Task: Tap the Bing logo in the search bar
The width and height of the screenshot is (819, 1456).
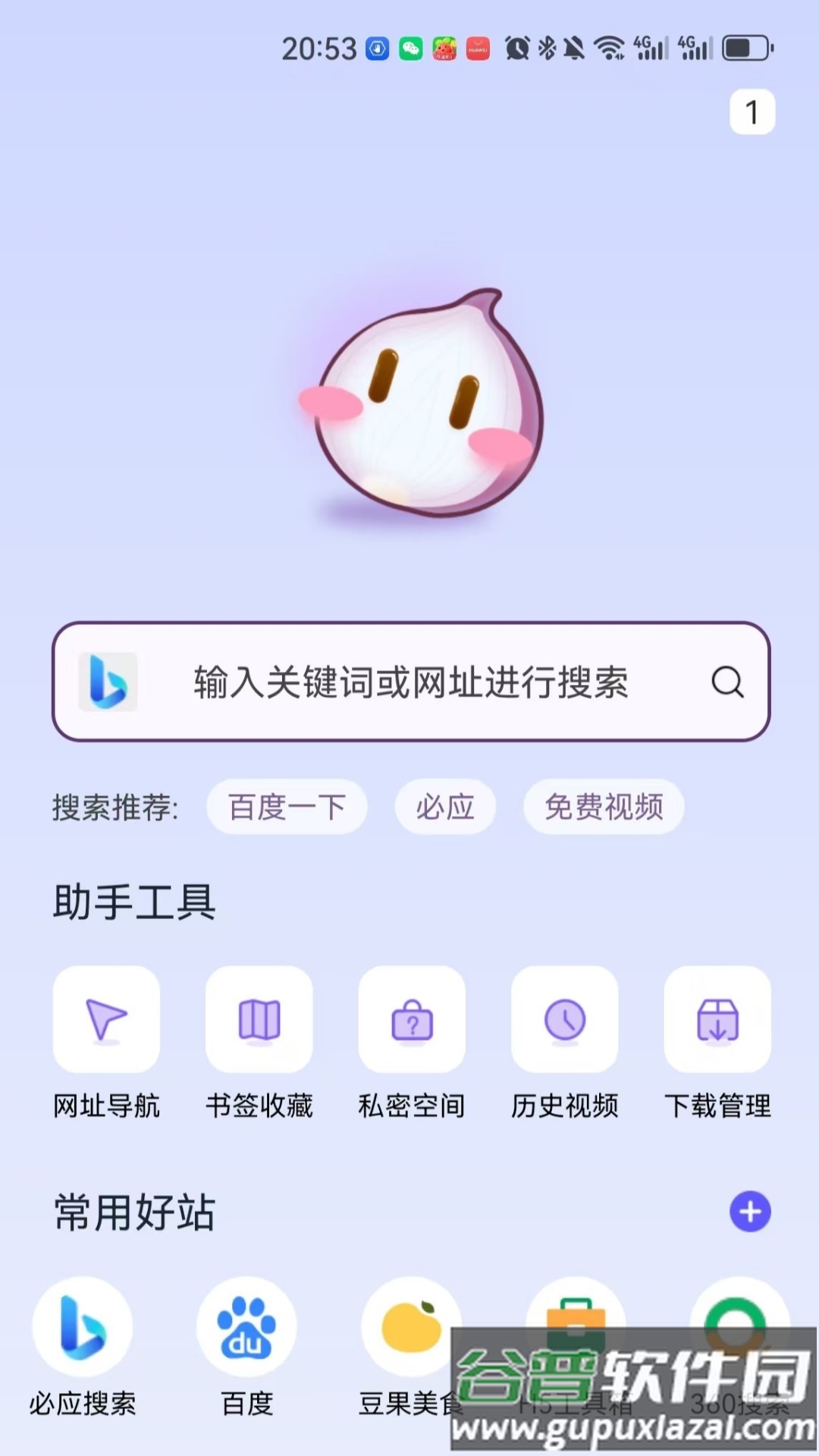Action: tap(106, 681)
